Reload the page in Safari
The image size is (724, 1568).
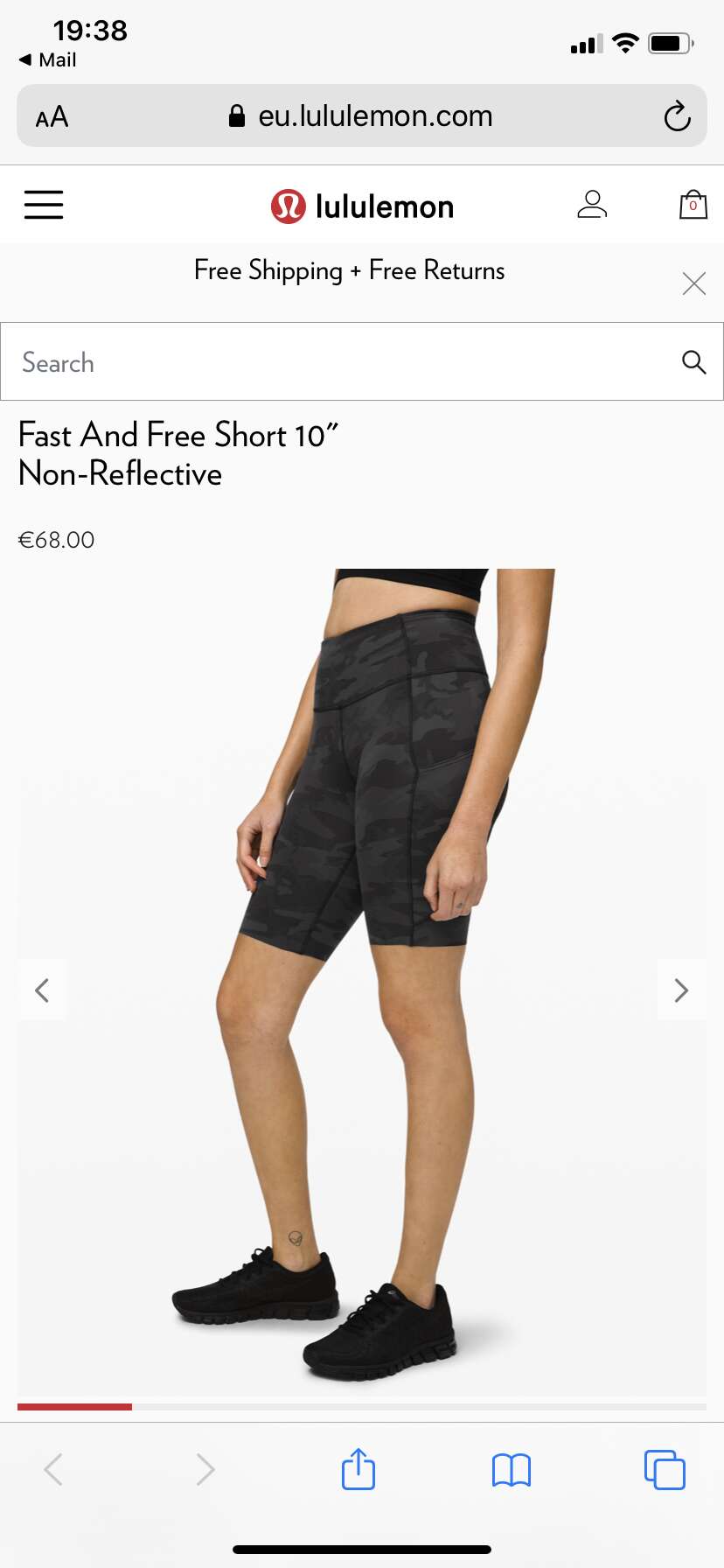coord(677,115)
